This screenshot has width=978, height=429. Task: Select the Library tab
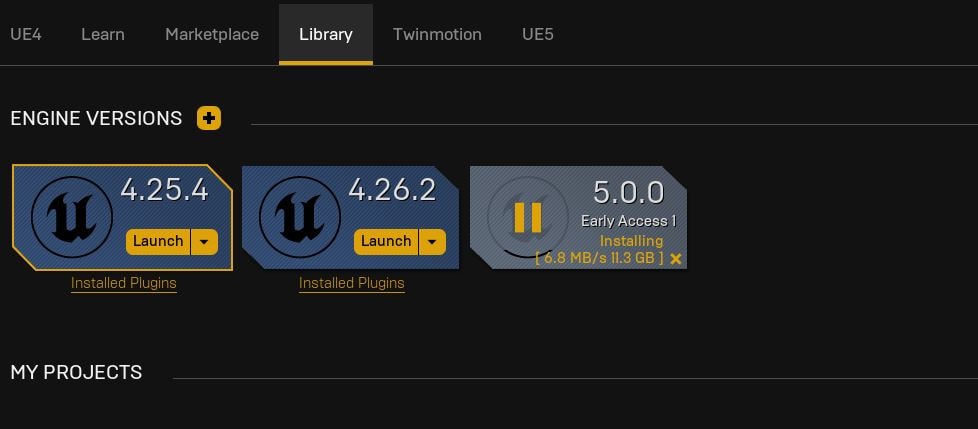[x=325, y=34]
